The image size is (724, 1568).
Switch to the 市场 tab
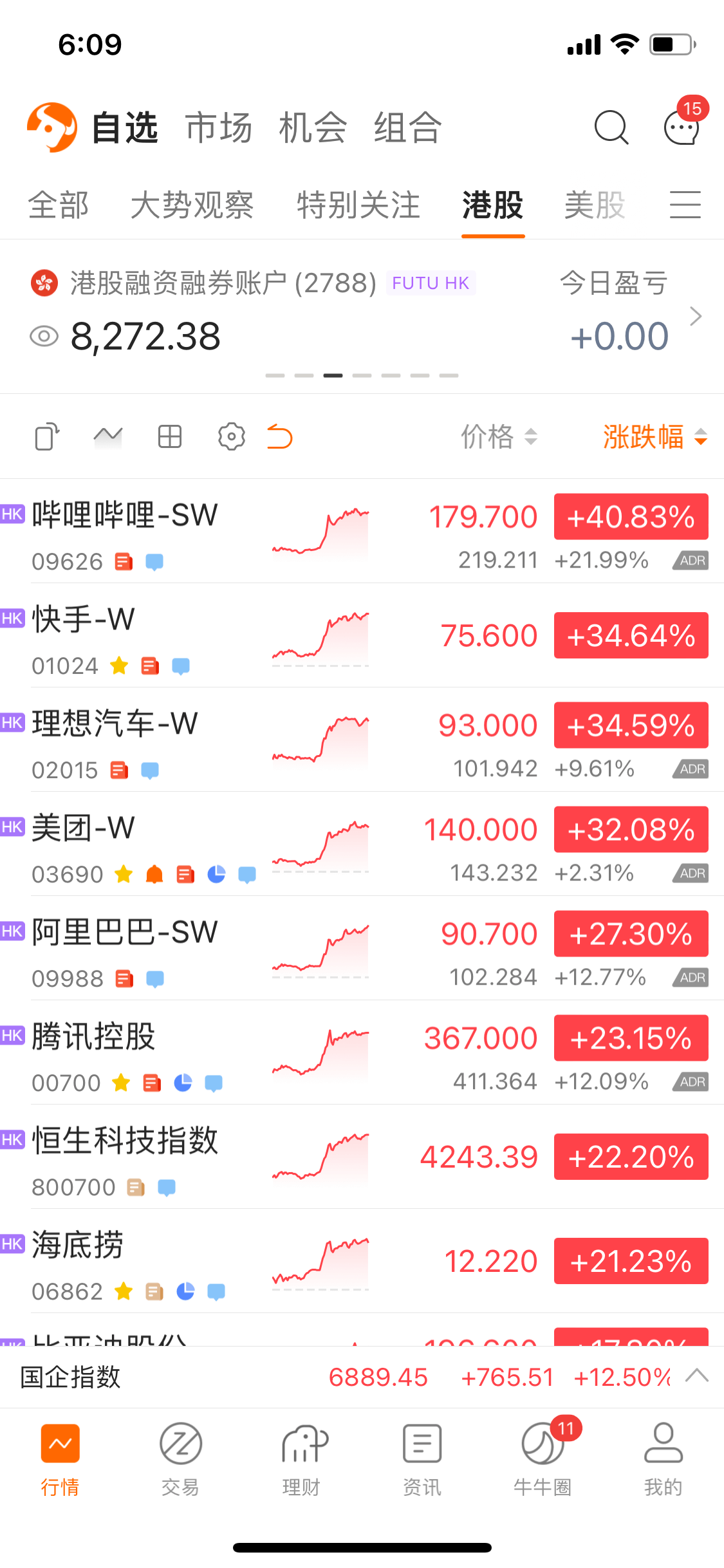219,127
